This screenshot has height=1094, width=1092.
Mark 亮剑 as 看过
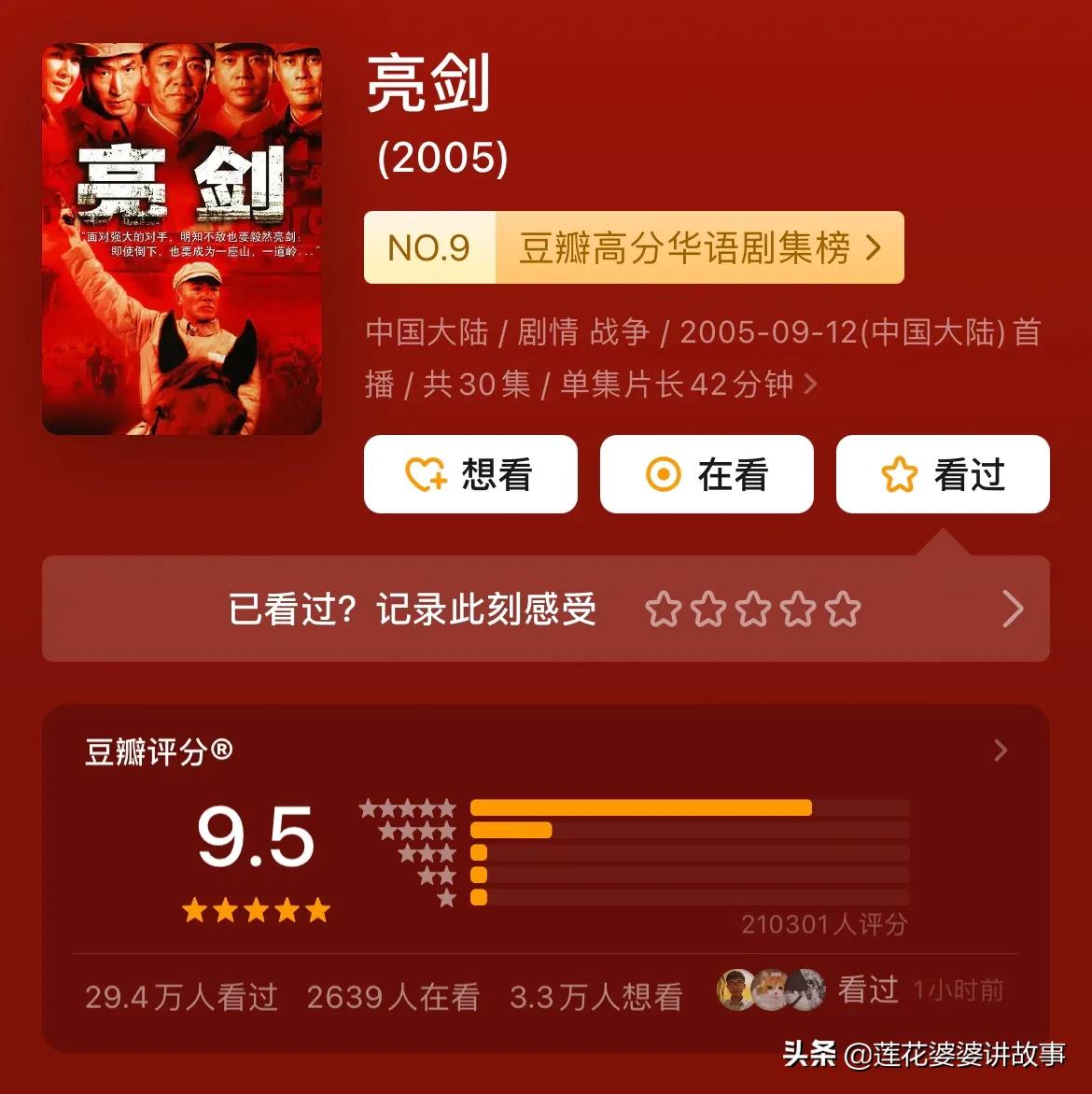point(943,474)
